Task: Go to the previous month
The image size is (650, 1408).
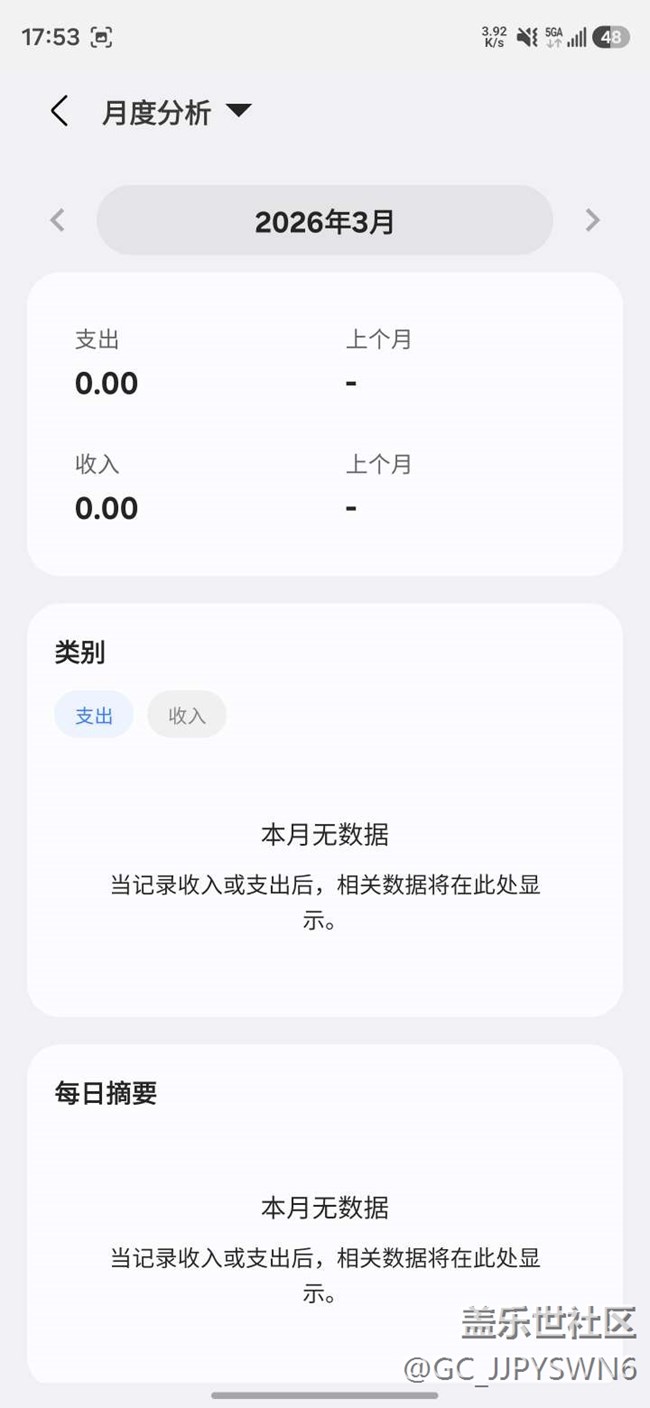Action: [58, 220]
